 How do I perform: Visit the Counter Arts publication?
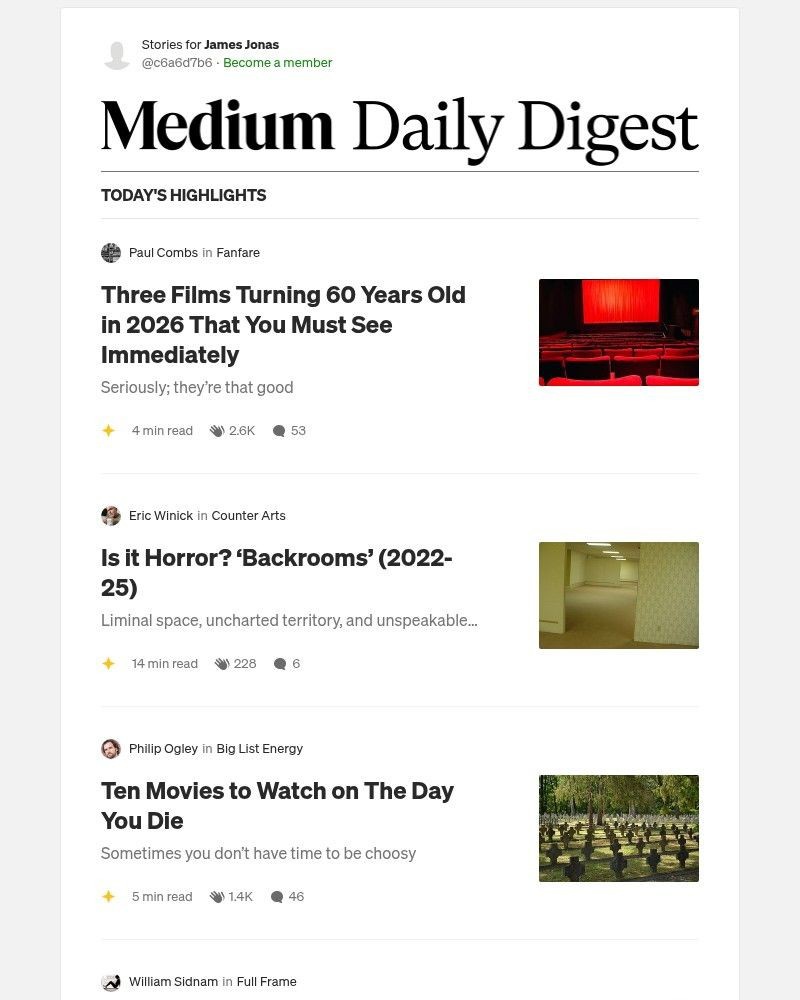tap(248, 515)
